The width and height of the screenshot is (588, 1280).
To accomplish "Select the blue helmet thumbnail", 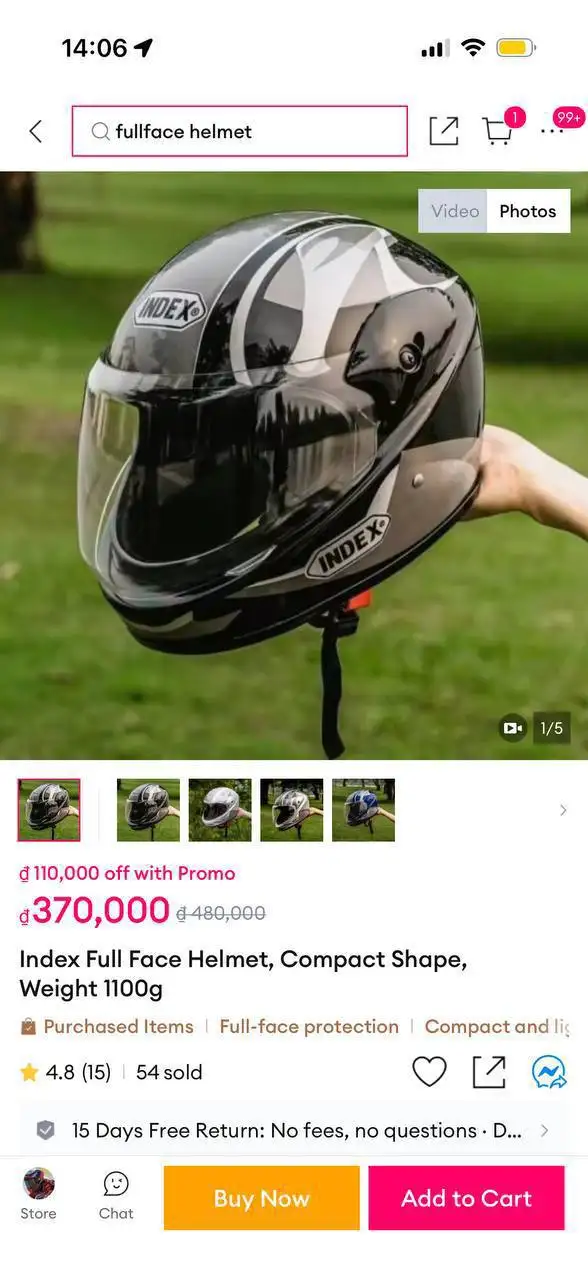I will pyautogui.click(x=363, y=810).
